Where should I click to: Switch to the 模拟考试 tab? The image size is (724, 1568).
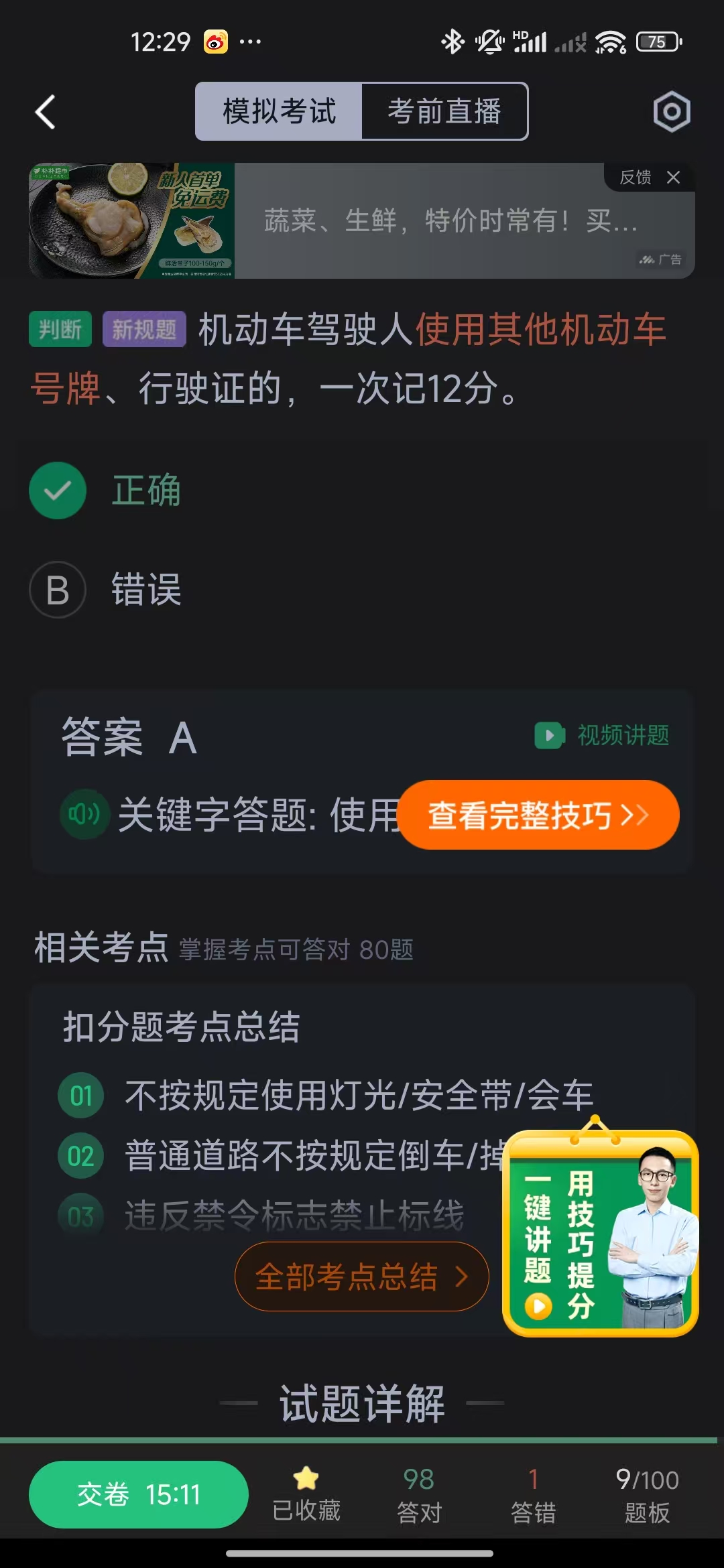pyautogui.click(x=280, y=111)
